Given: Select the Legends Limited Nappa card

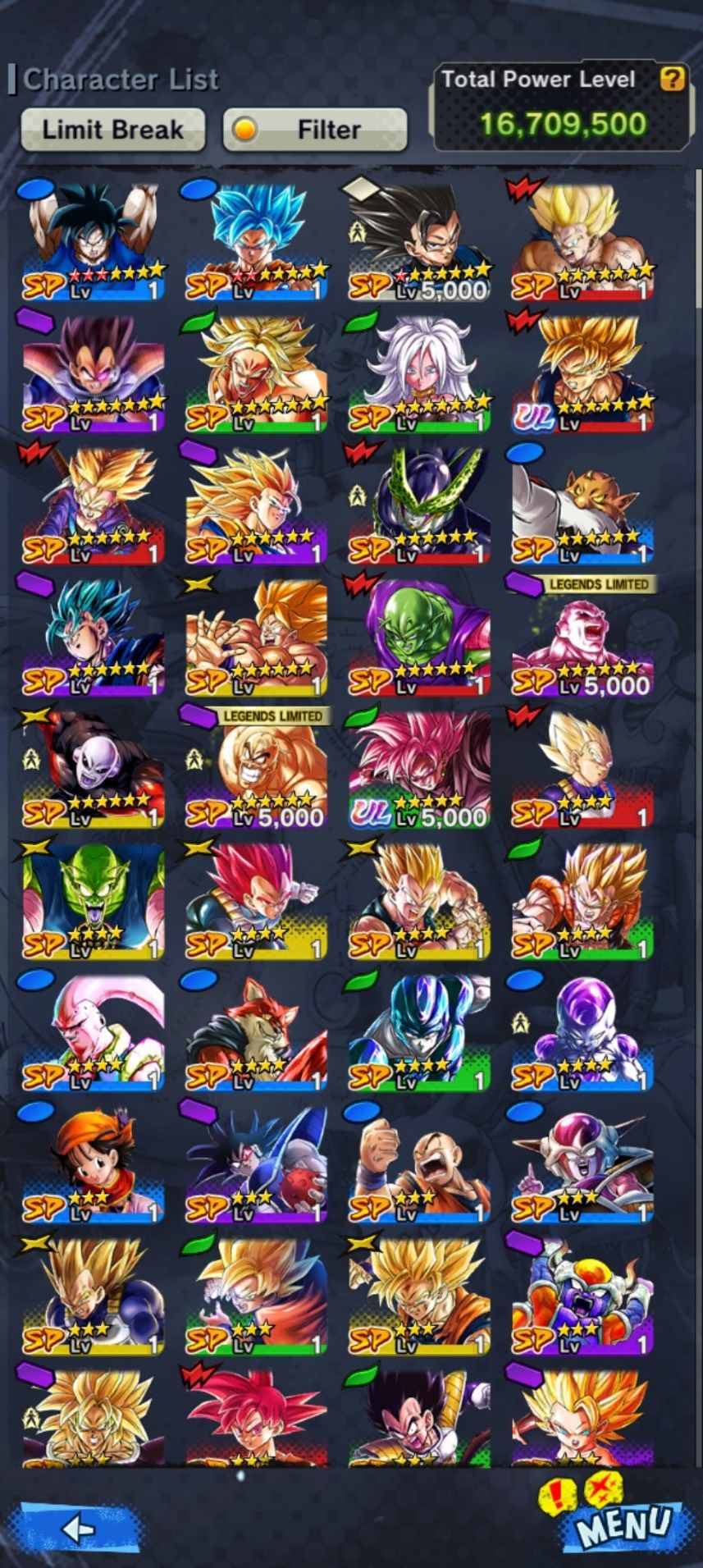Looking at the screenshot, I should click(256, 767).
